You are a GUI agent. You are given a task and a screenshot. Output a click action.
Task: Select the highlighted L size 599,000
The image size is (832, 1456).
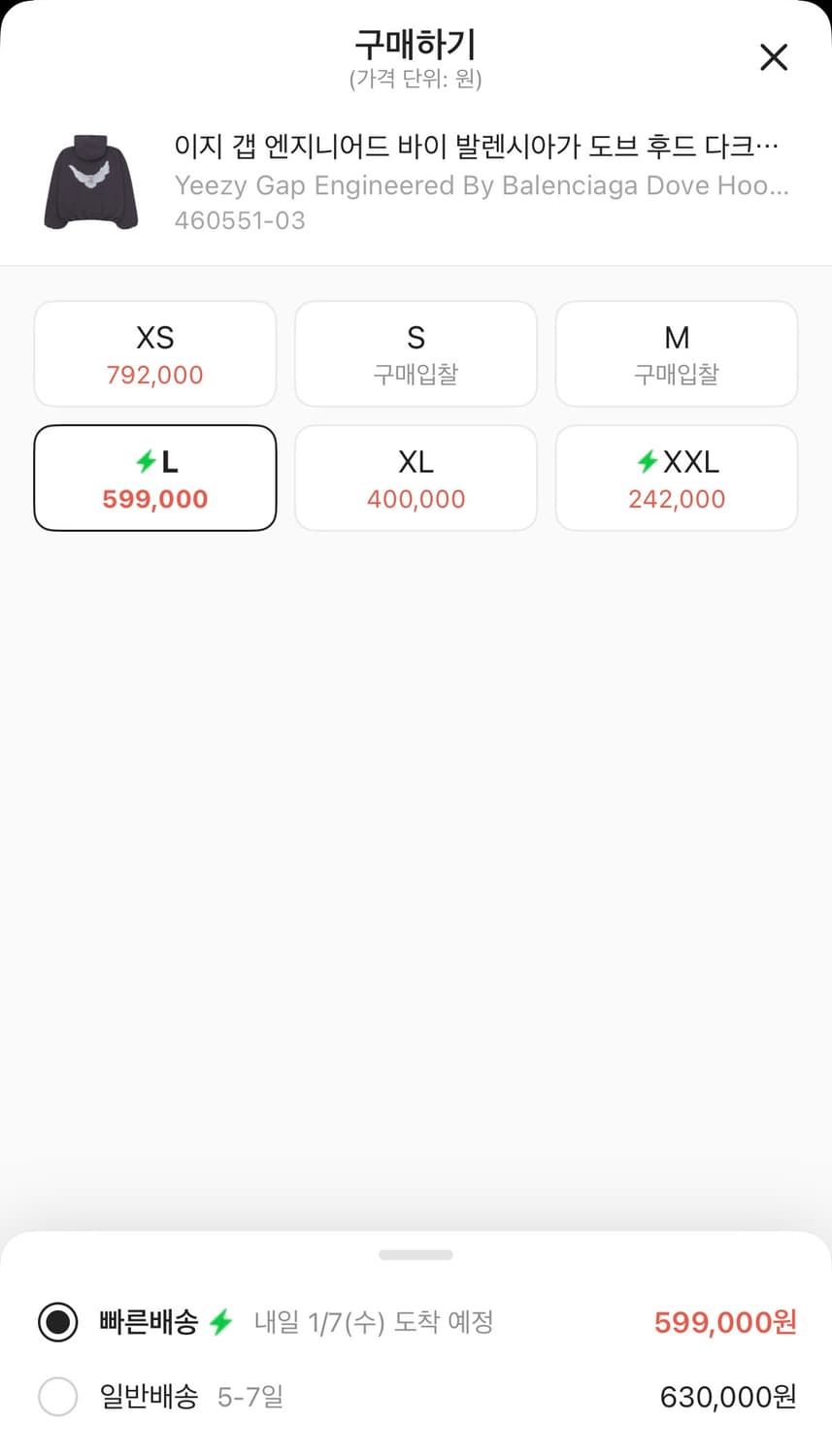point(154,478)
